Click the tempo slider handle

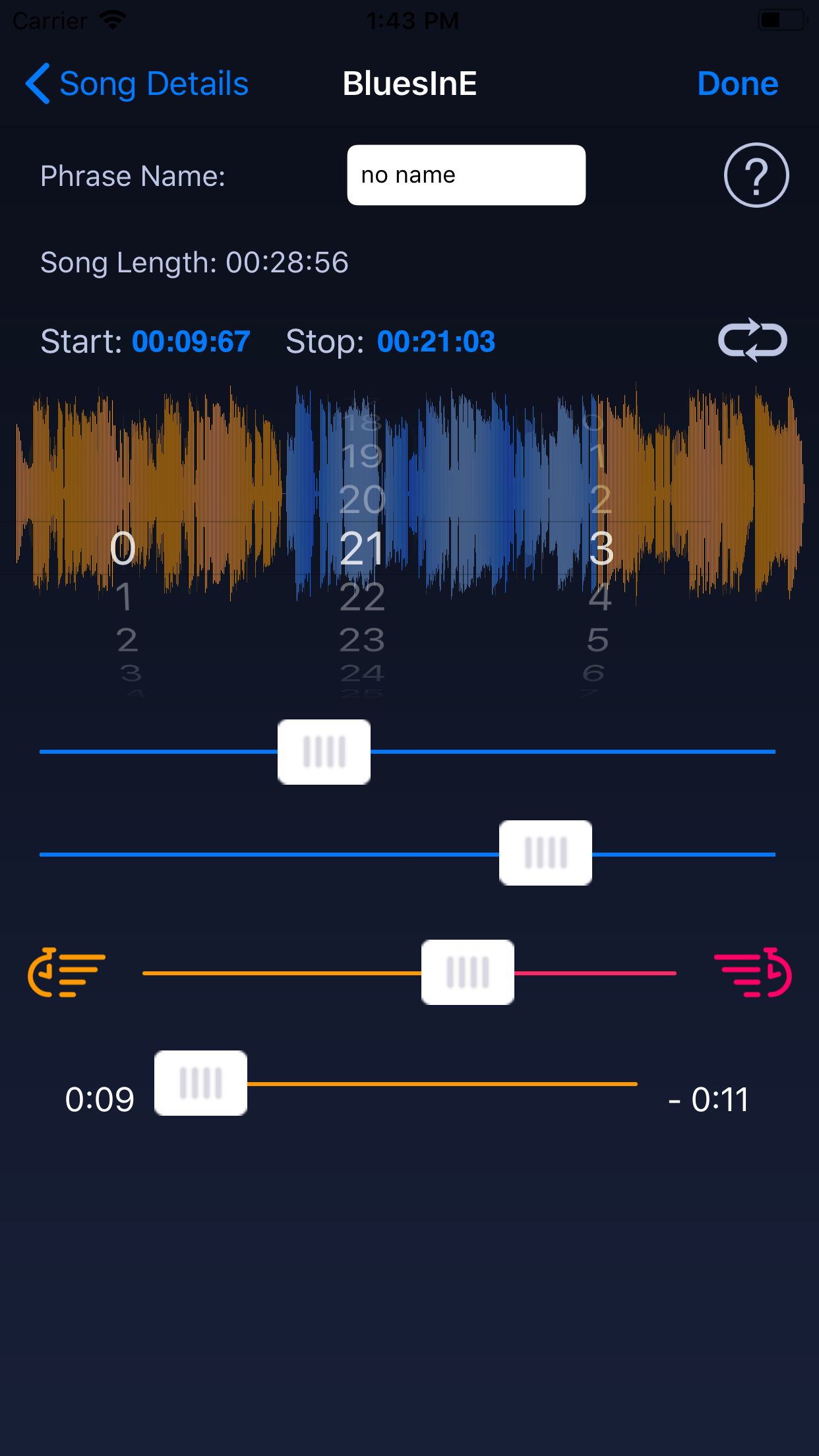[x=468, y=971]
